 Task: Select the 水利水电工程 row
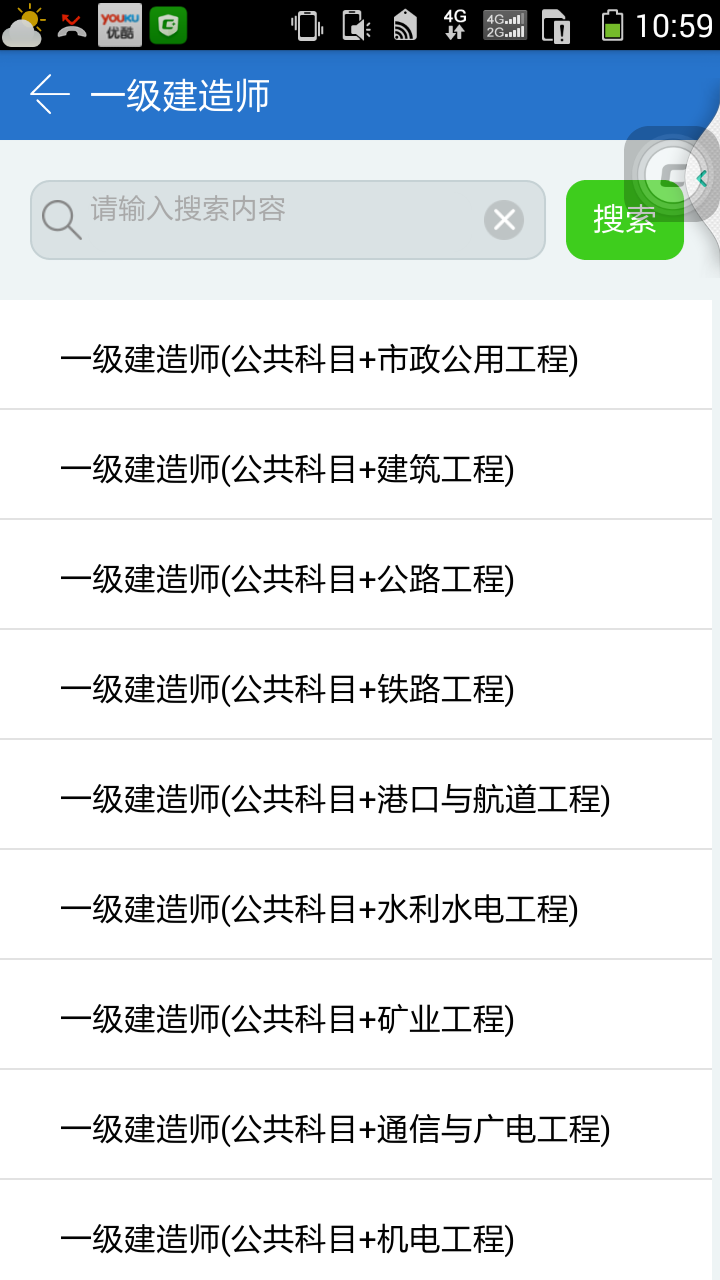(x=320, y=909)
